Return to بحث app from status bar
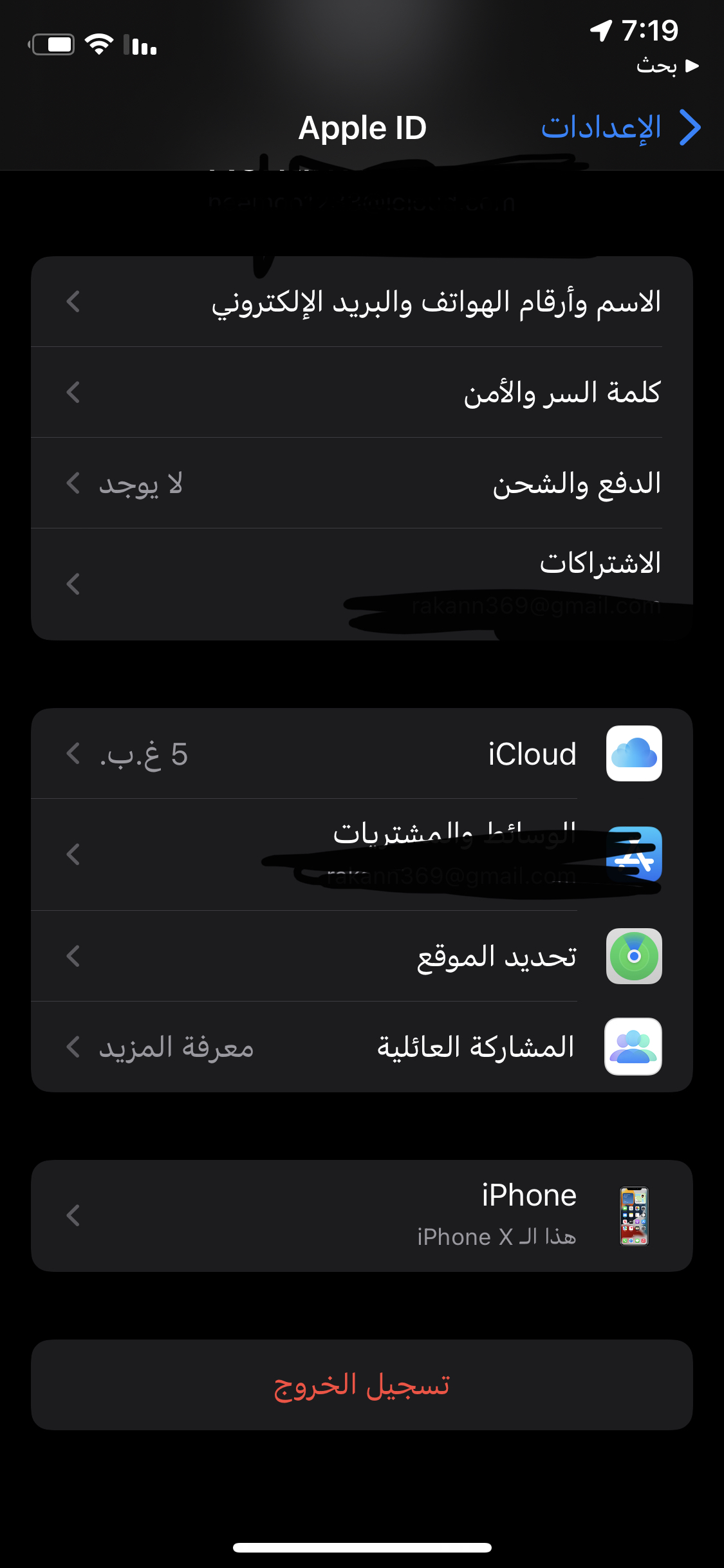 click(x=667, y=66)
